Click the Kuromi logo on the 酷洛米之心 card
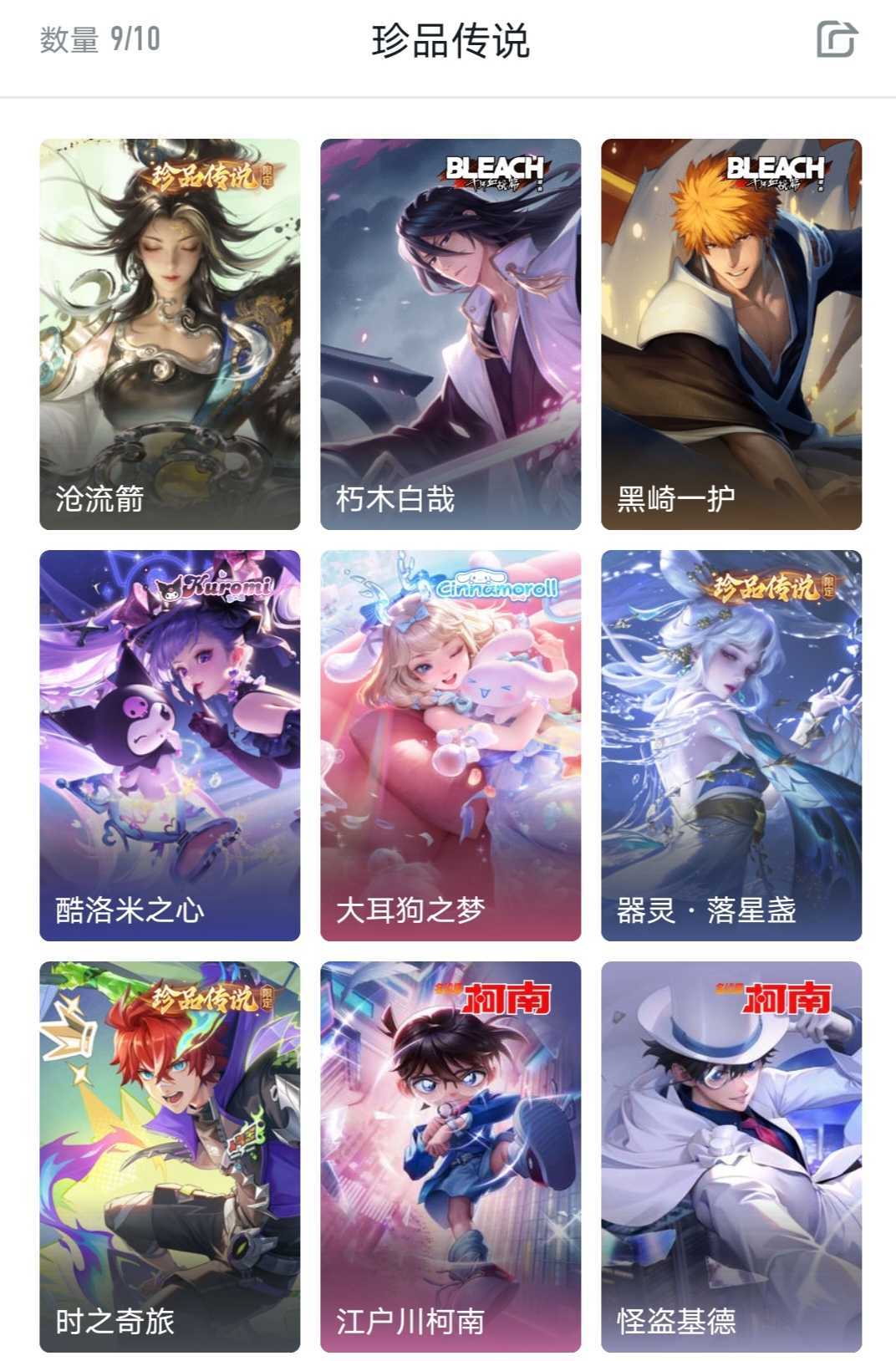 tap(219, 588)
